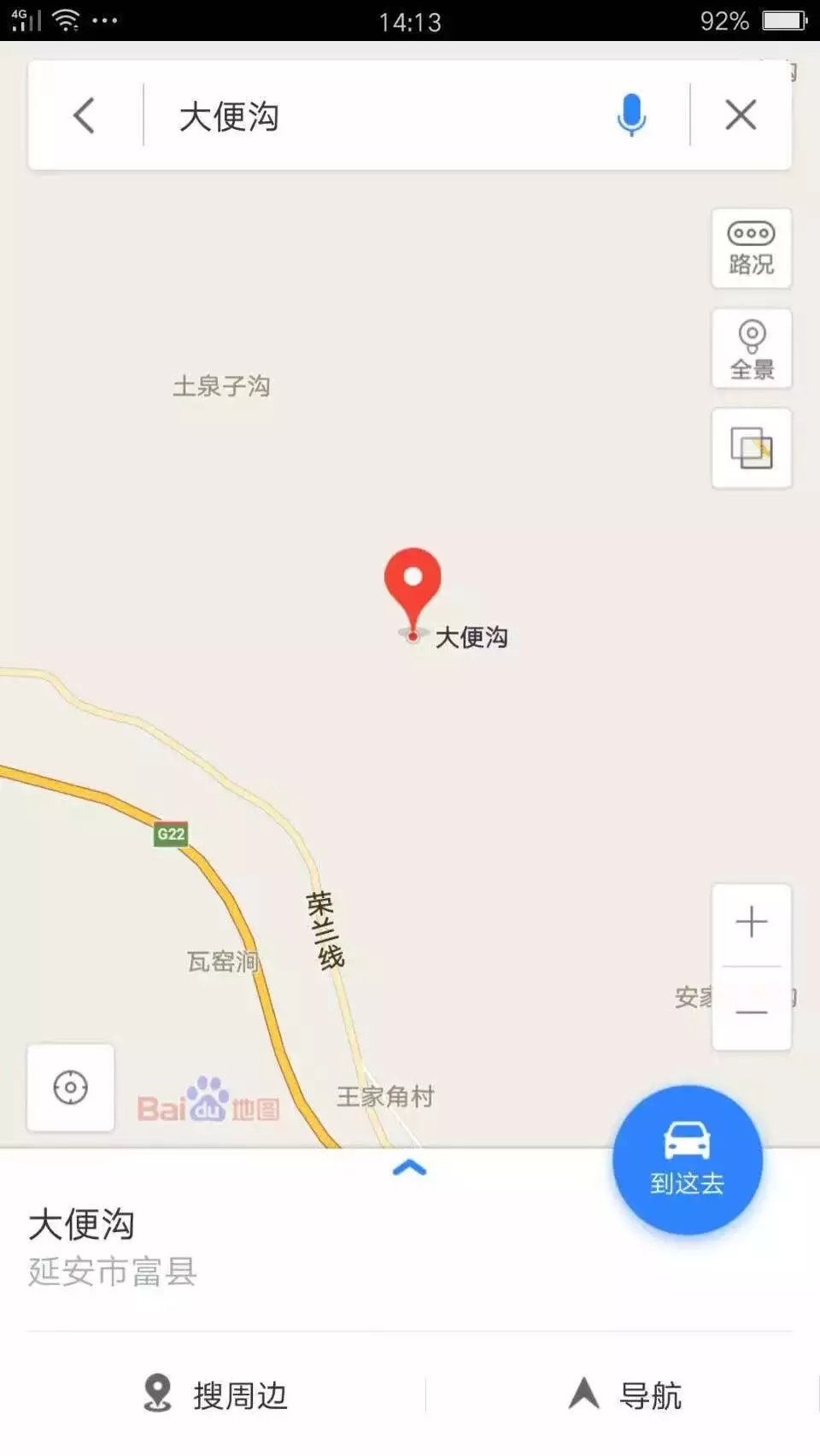Screen dimensions: 820x1456
Task: Zoom in with the plus button
Action: [752, 923]
